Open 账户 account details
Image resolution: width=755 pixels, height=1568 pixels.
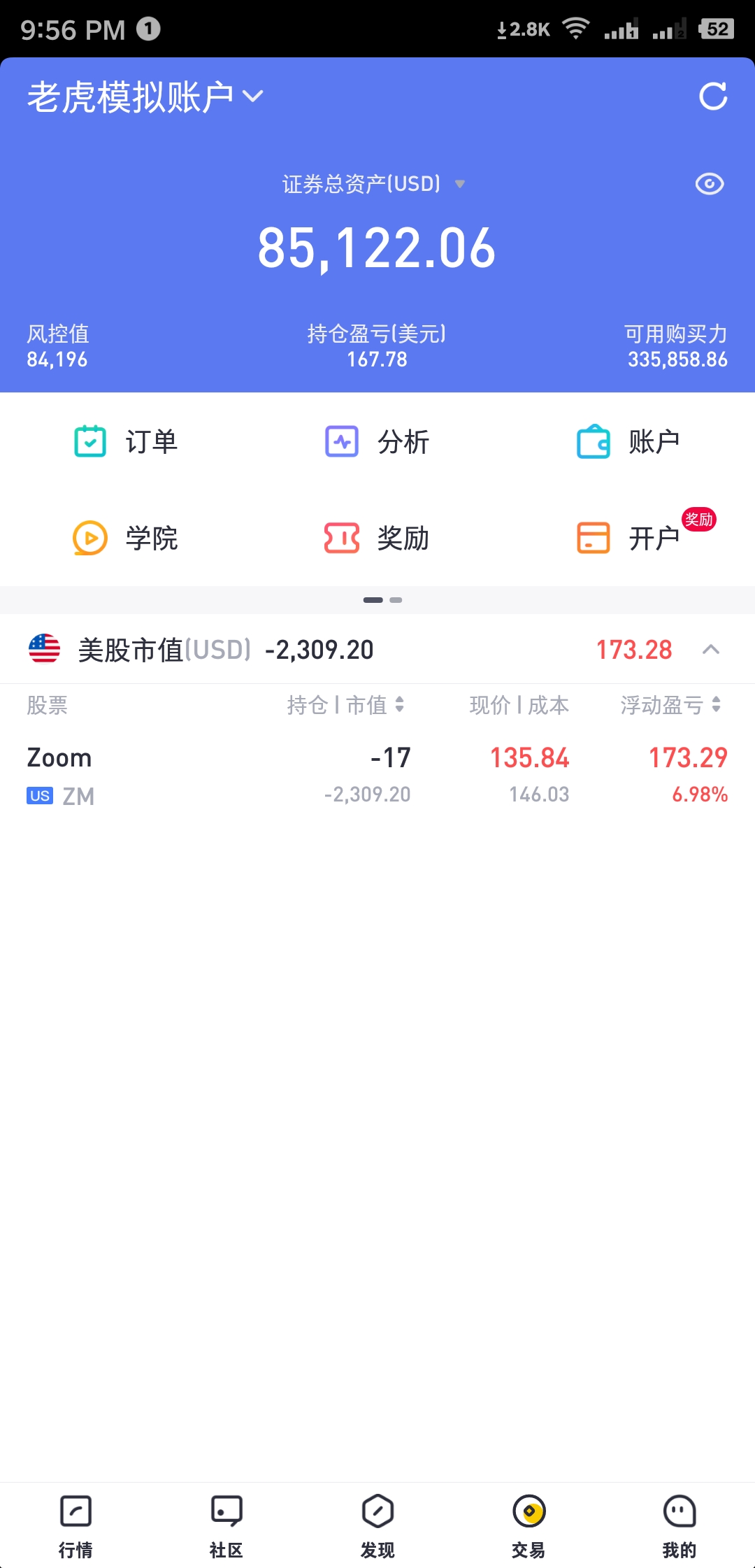(628, 441)
